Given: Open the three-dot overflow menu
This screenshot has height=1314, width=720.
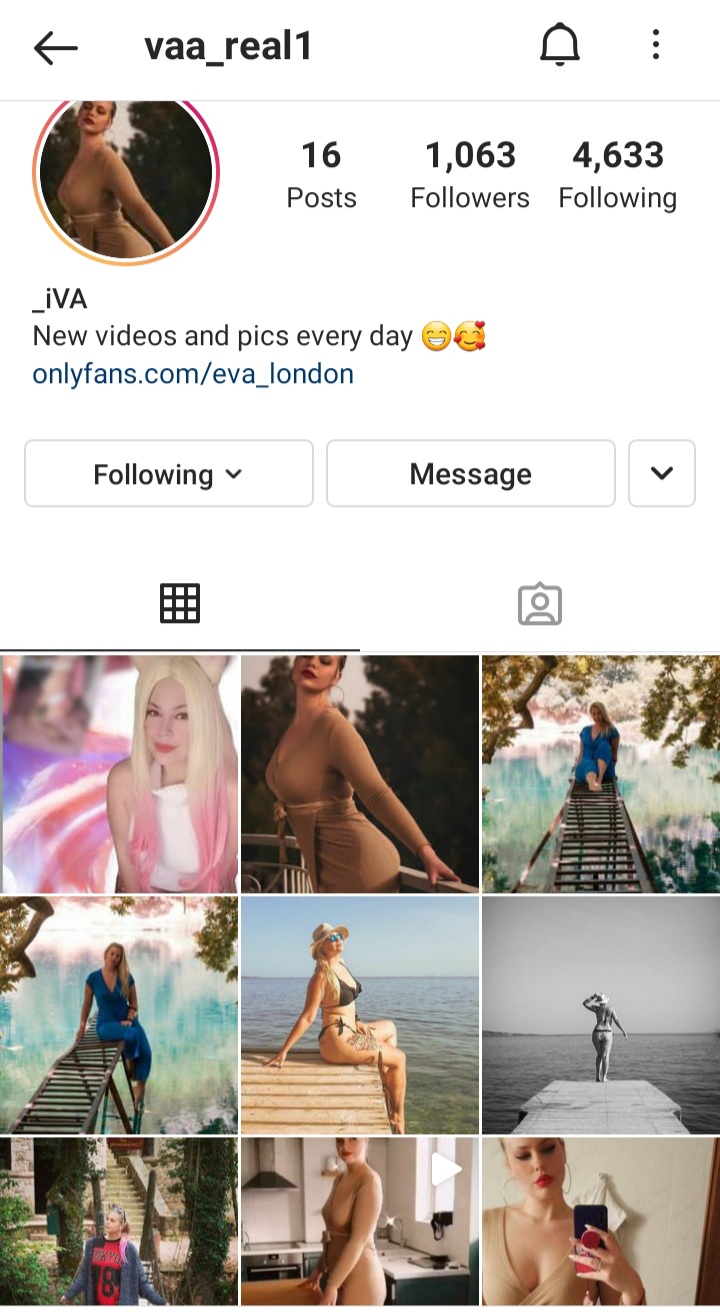Looking at the screenshot, I should click(x=656, y=45).
